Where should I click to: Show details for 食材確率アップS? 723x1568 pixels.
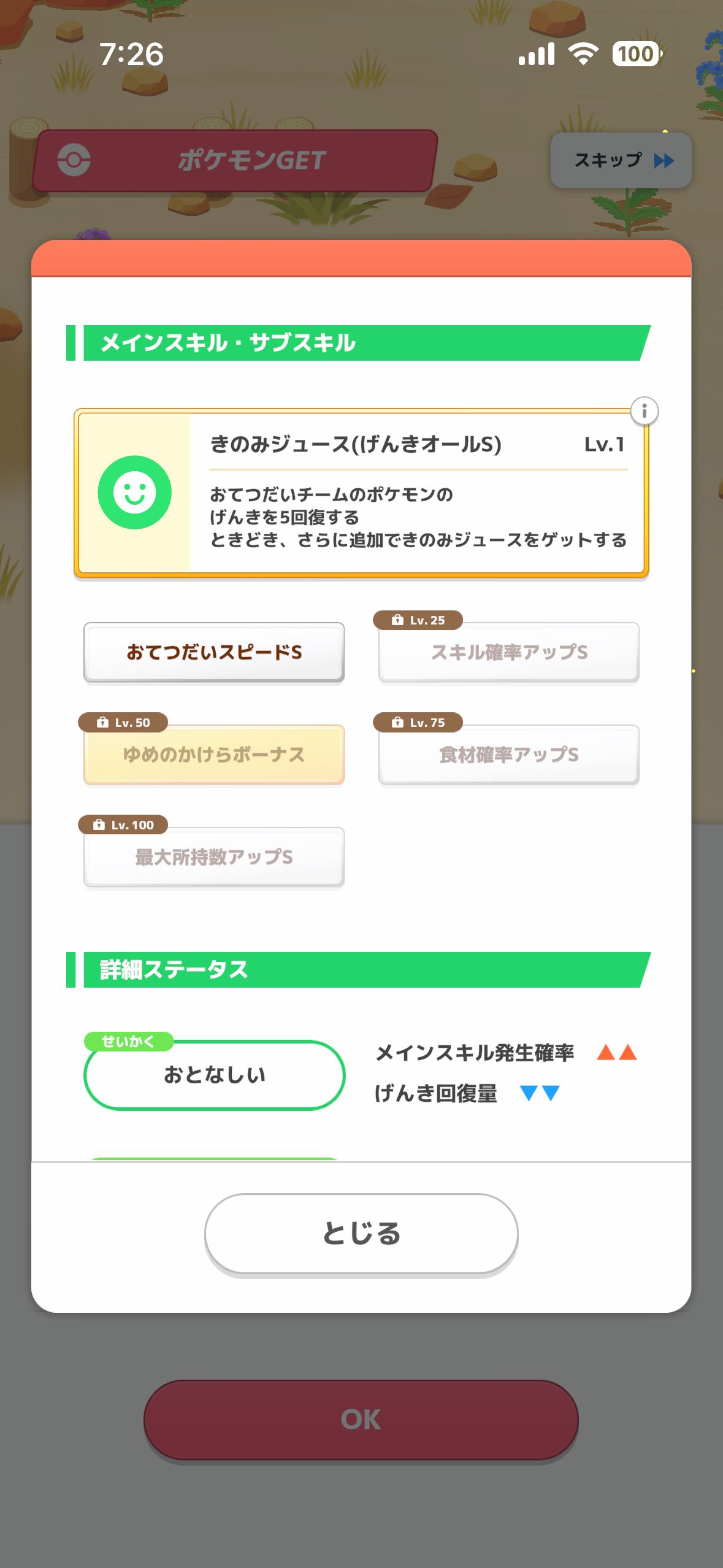509,755
